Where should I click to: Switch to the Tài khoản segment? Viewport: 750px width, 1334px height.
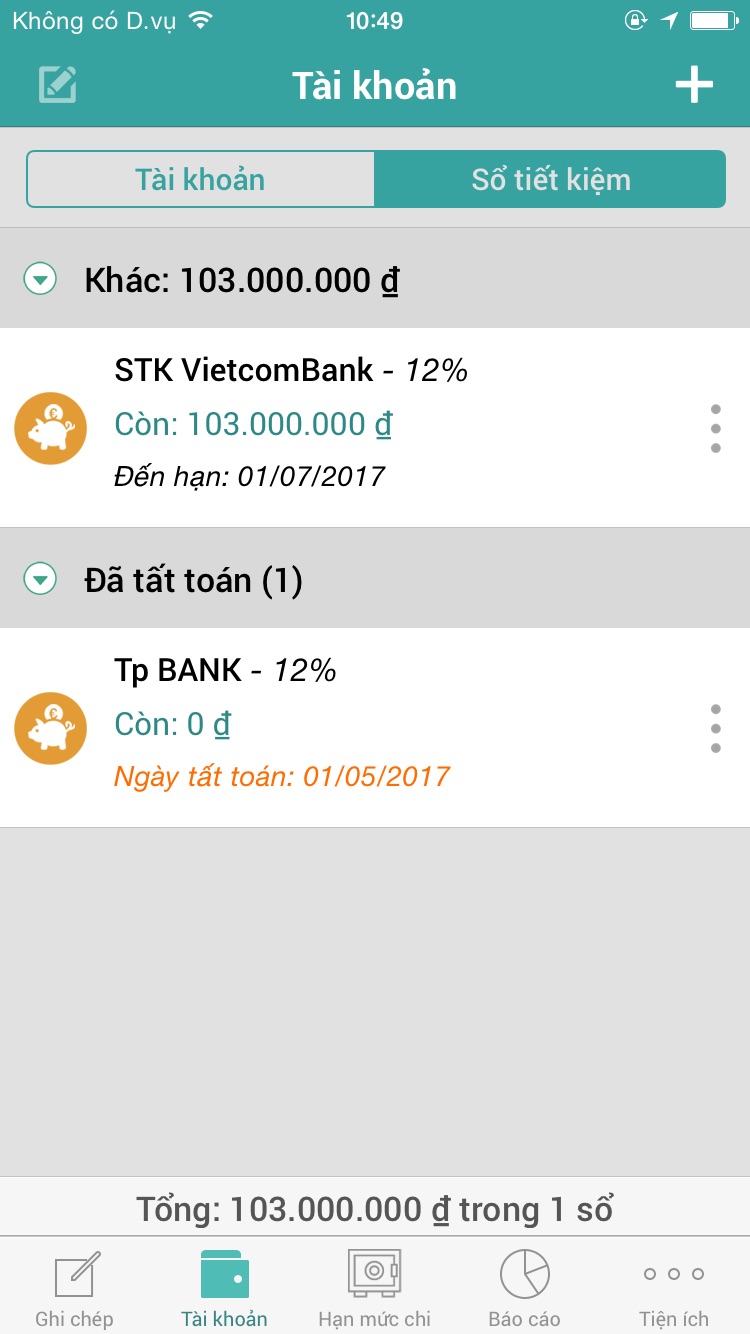tap(200, 179)
